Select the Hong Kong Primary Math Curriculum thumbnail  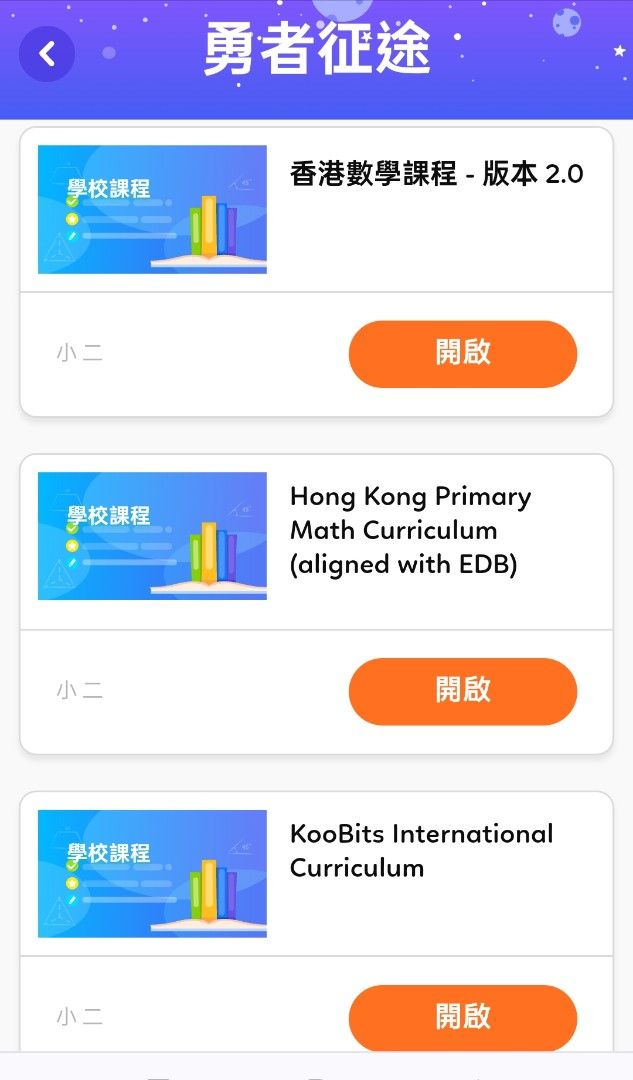[152, 536]
